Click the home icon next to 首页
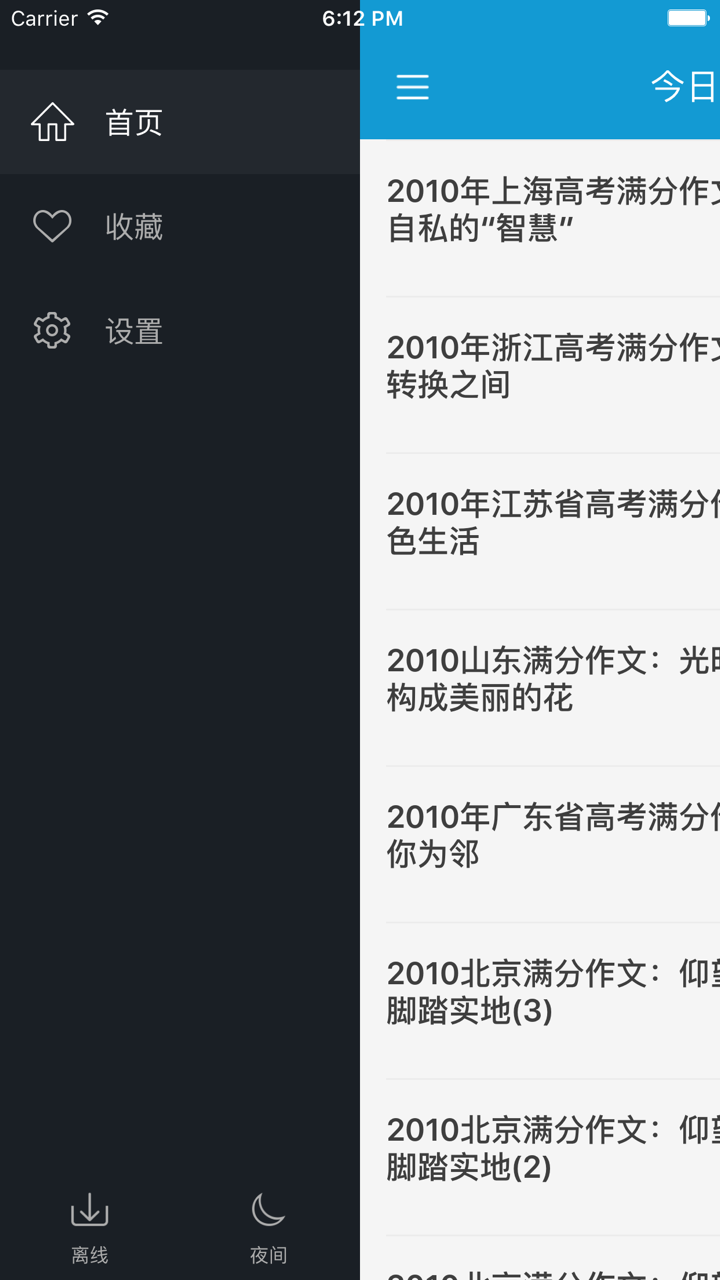 51,121
